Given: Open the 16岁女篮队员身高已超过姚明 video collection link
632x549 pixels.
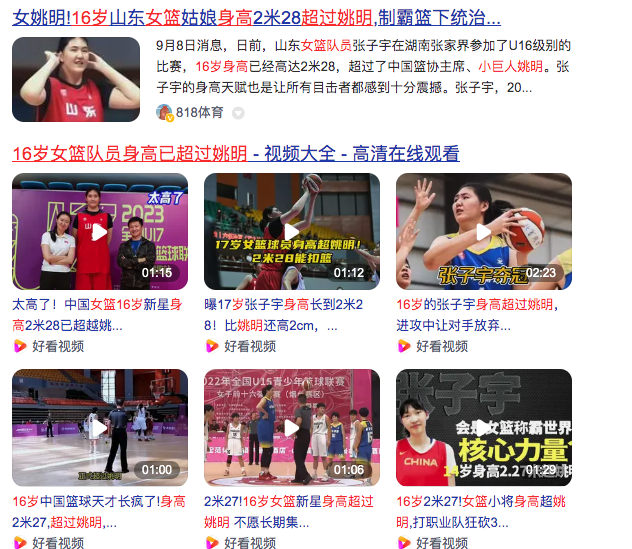Looking at the screenshot, I should click(x=236, y=153).
